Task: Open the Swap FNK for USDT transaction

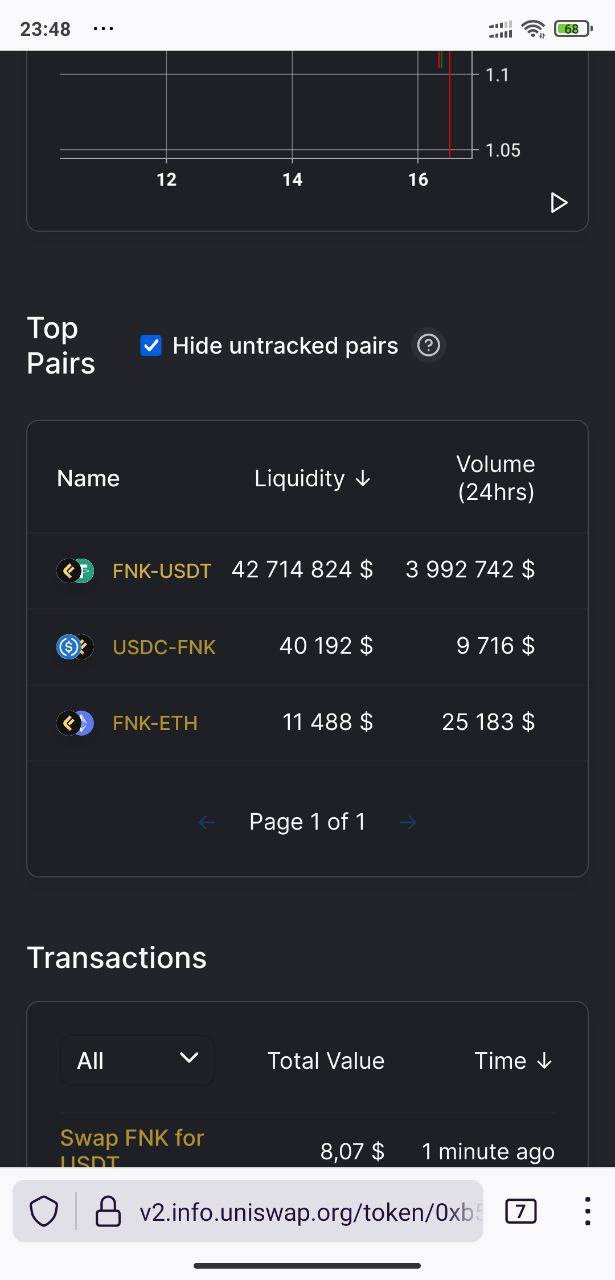Action: pos(132,1148)
